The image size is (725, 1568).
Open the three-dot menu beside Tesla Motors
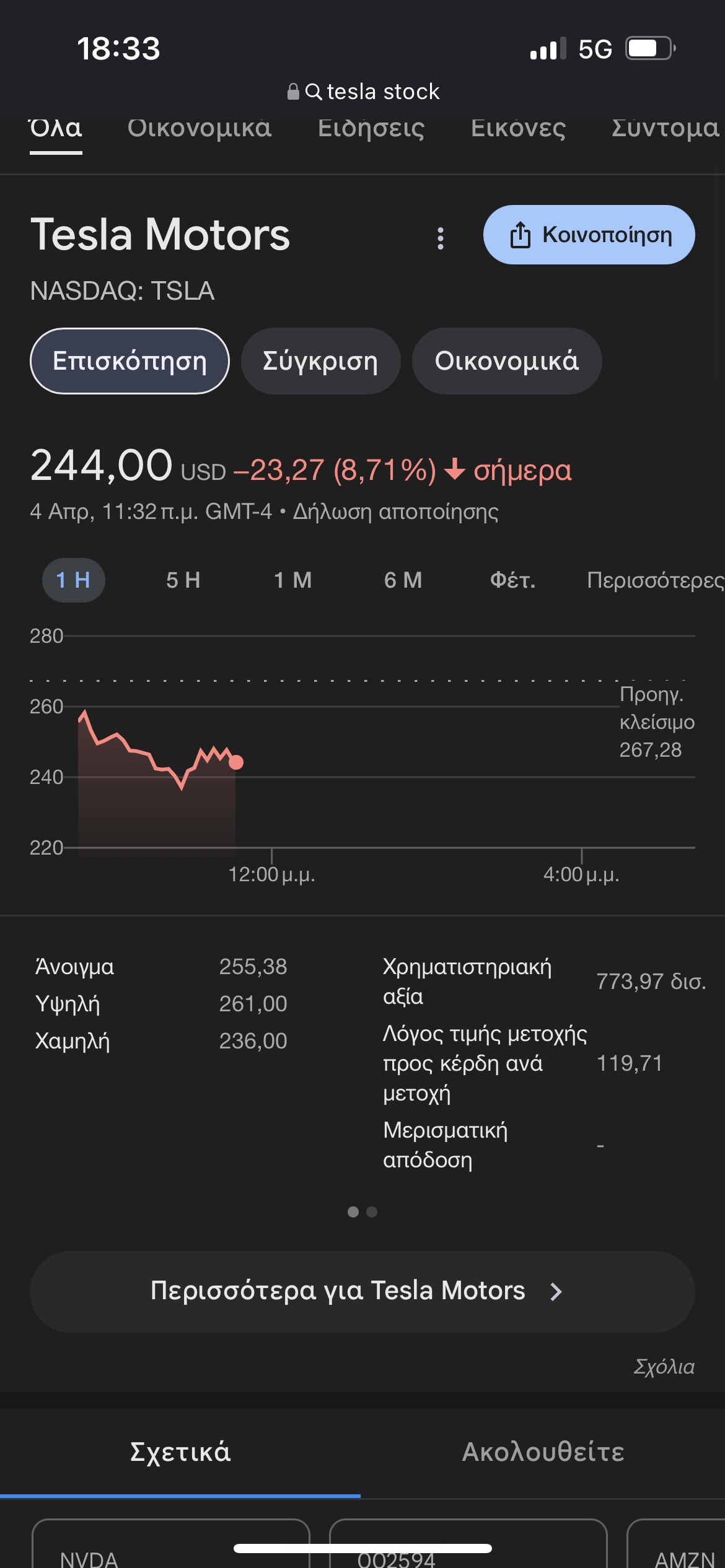tap(441, 238)
